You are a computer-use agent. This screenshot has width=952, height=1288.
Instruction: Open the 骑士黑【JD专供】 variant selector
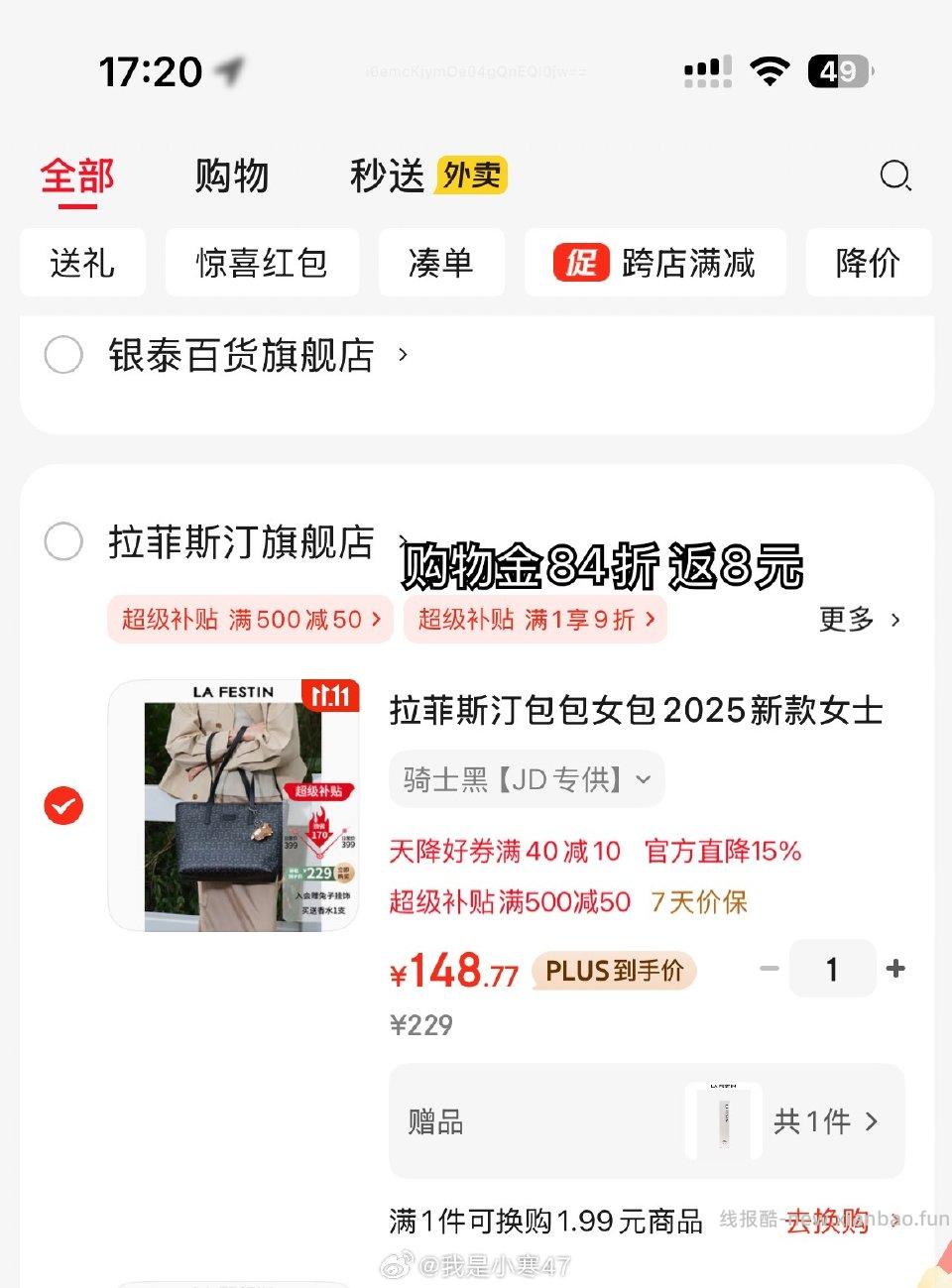pos(525,779)
